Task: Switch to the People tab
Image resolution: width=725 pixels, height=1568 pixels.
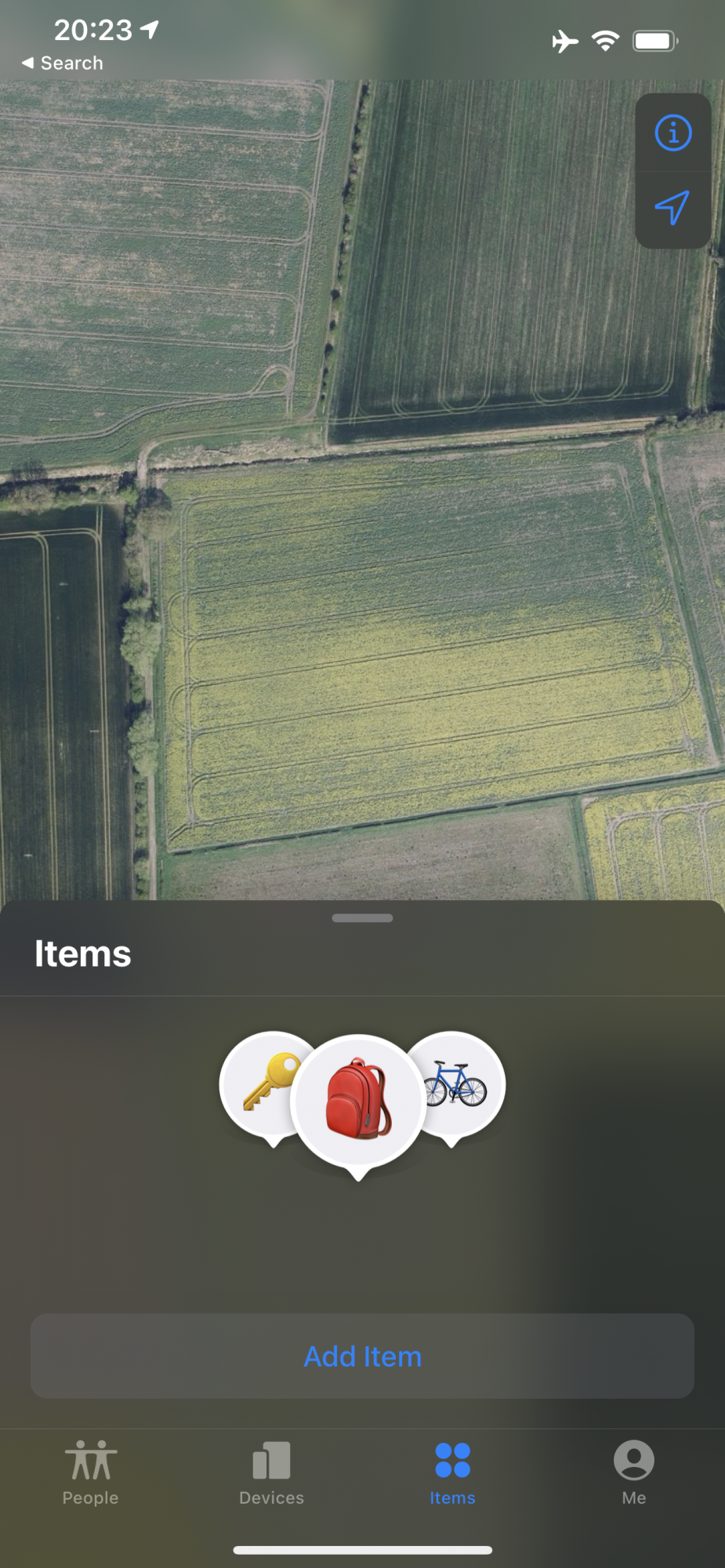Action: (91, 1473)
